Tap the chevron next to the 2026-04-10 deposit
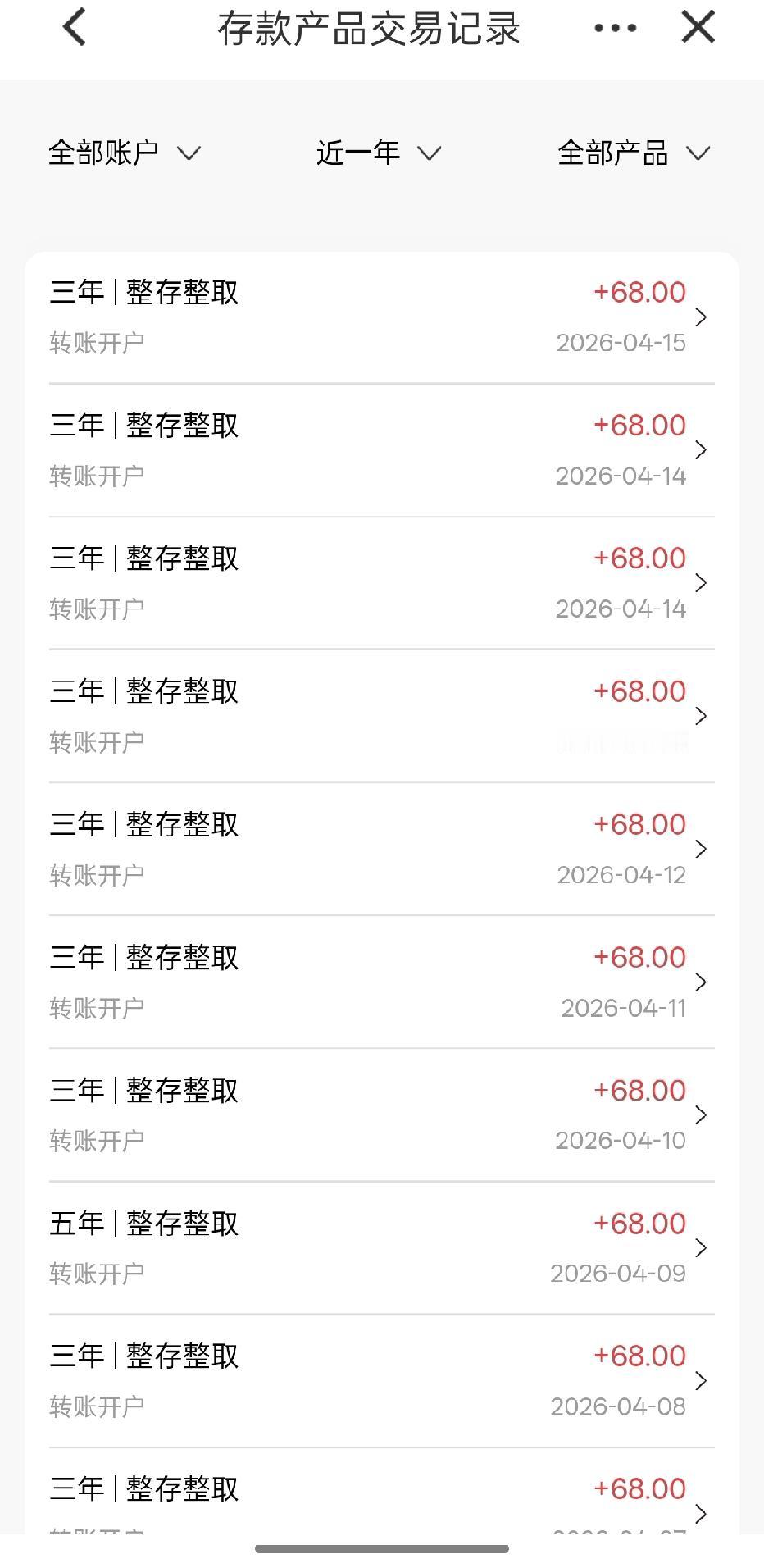This screenshot has height=1568, width=764. click(701, 1115)
